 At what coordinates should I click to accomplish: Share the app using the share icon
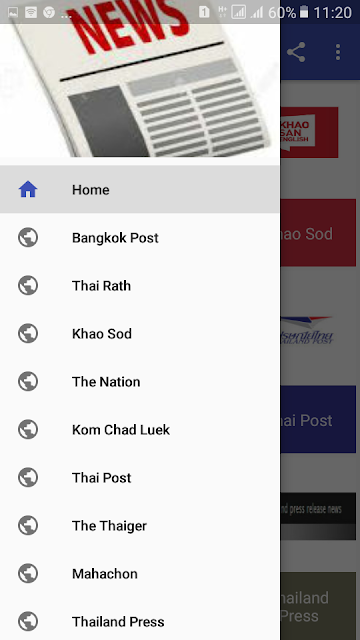(296, 52)
